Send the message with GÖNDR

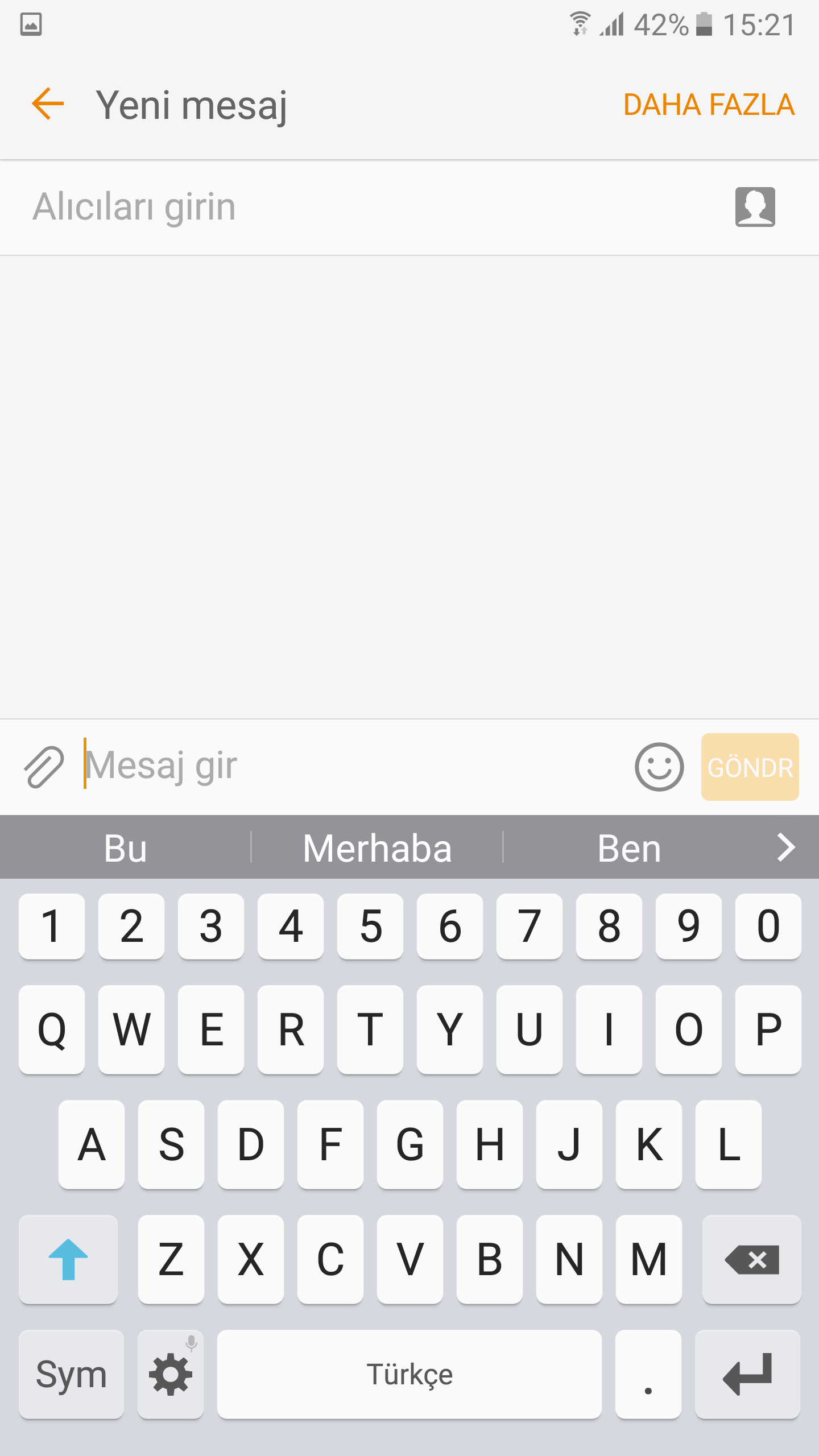[750, 767]
